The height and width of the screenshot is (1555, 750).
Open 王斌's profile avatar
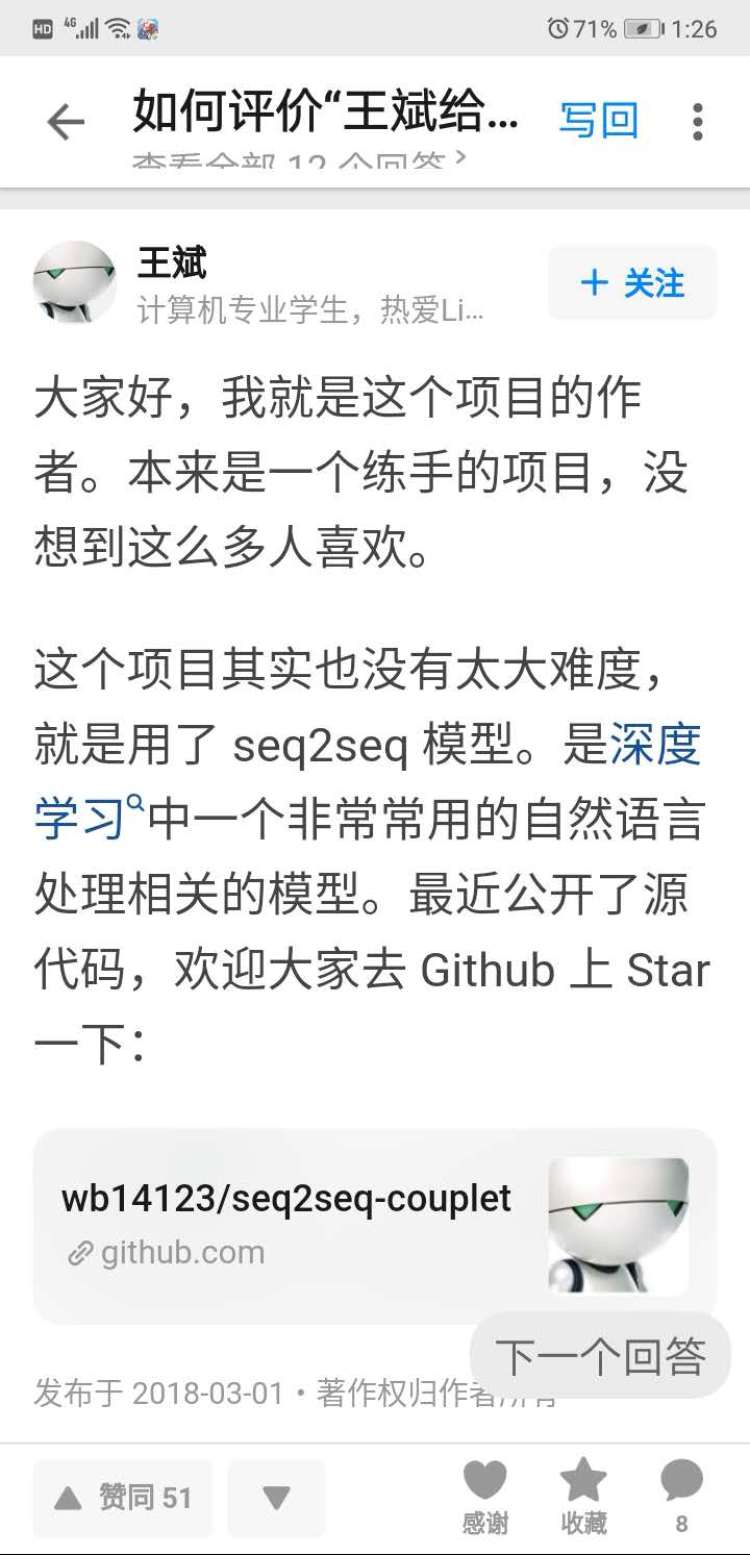point(75,282)
